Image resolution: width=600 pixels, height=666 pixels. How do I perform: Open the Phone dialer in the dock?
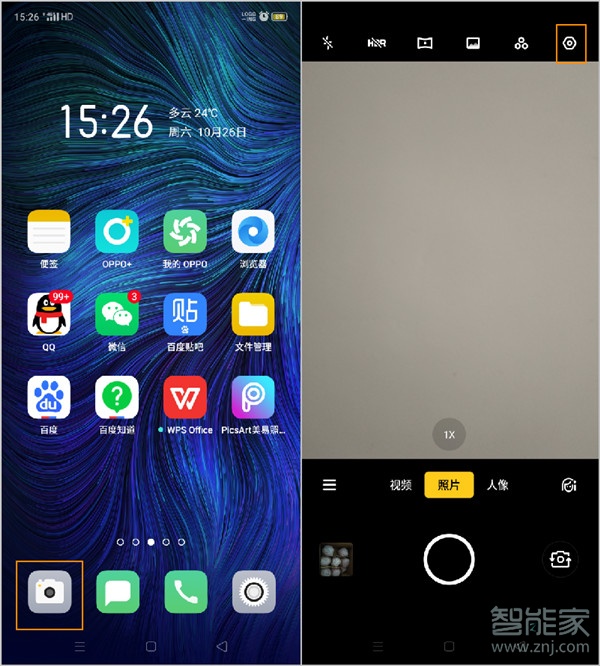pyautogui.click(x=185, y=593)
